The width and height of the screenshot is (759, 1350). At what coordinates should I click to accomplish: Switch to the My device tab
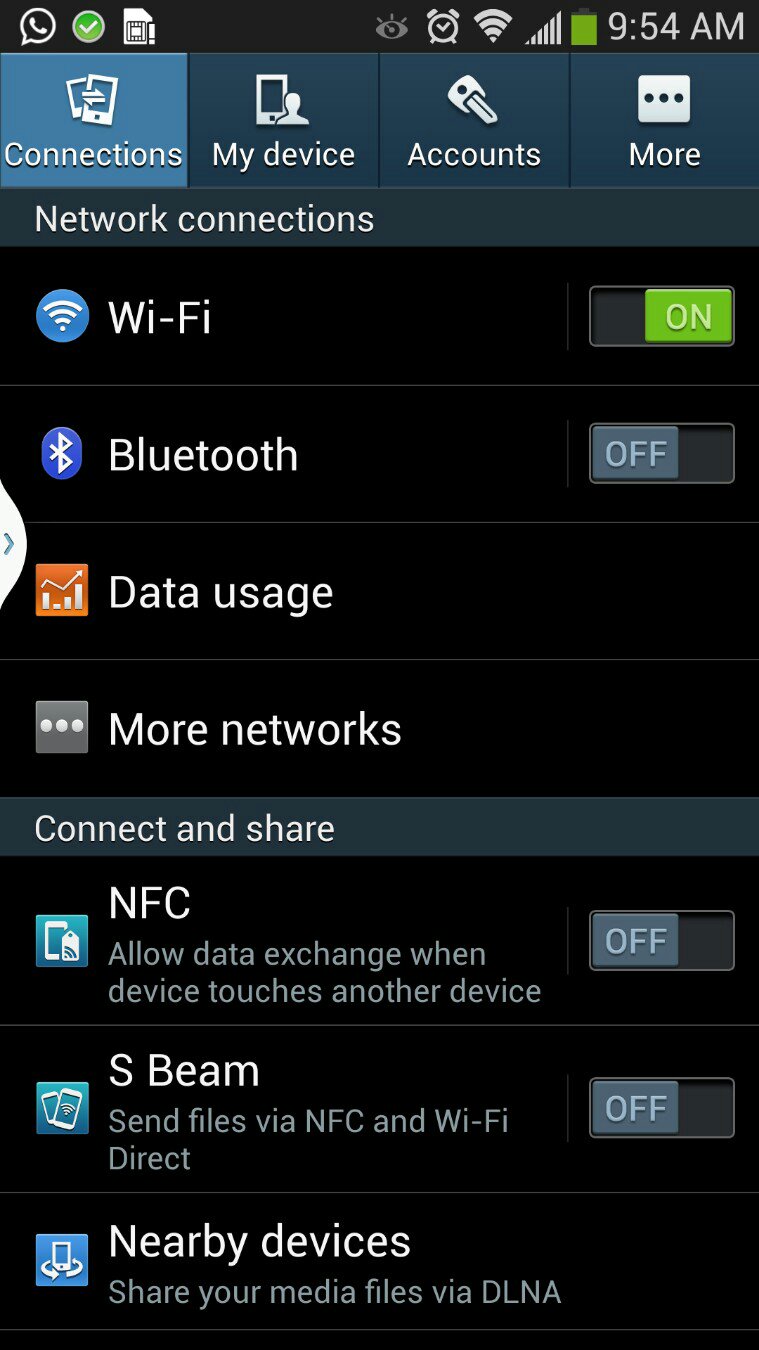tap(284, 122)
